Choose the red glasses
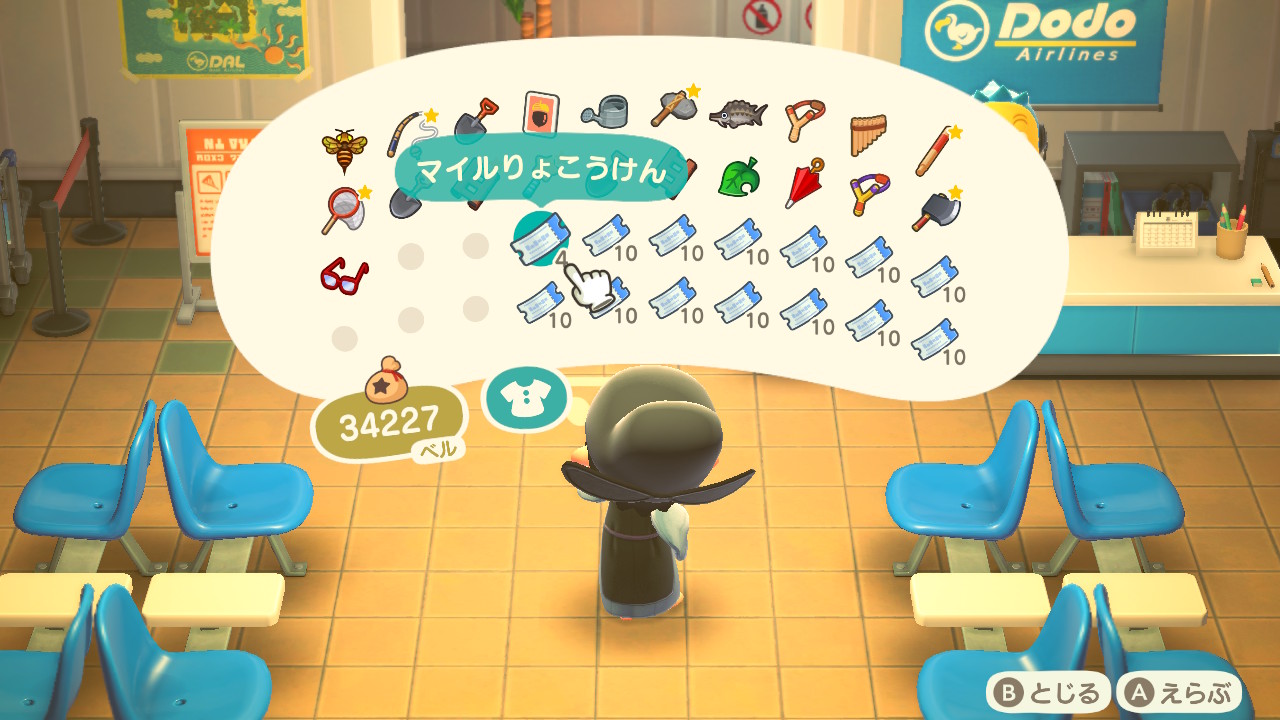The image size is (1280, 720). [344, 274]
